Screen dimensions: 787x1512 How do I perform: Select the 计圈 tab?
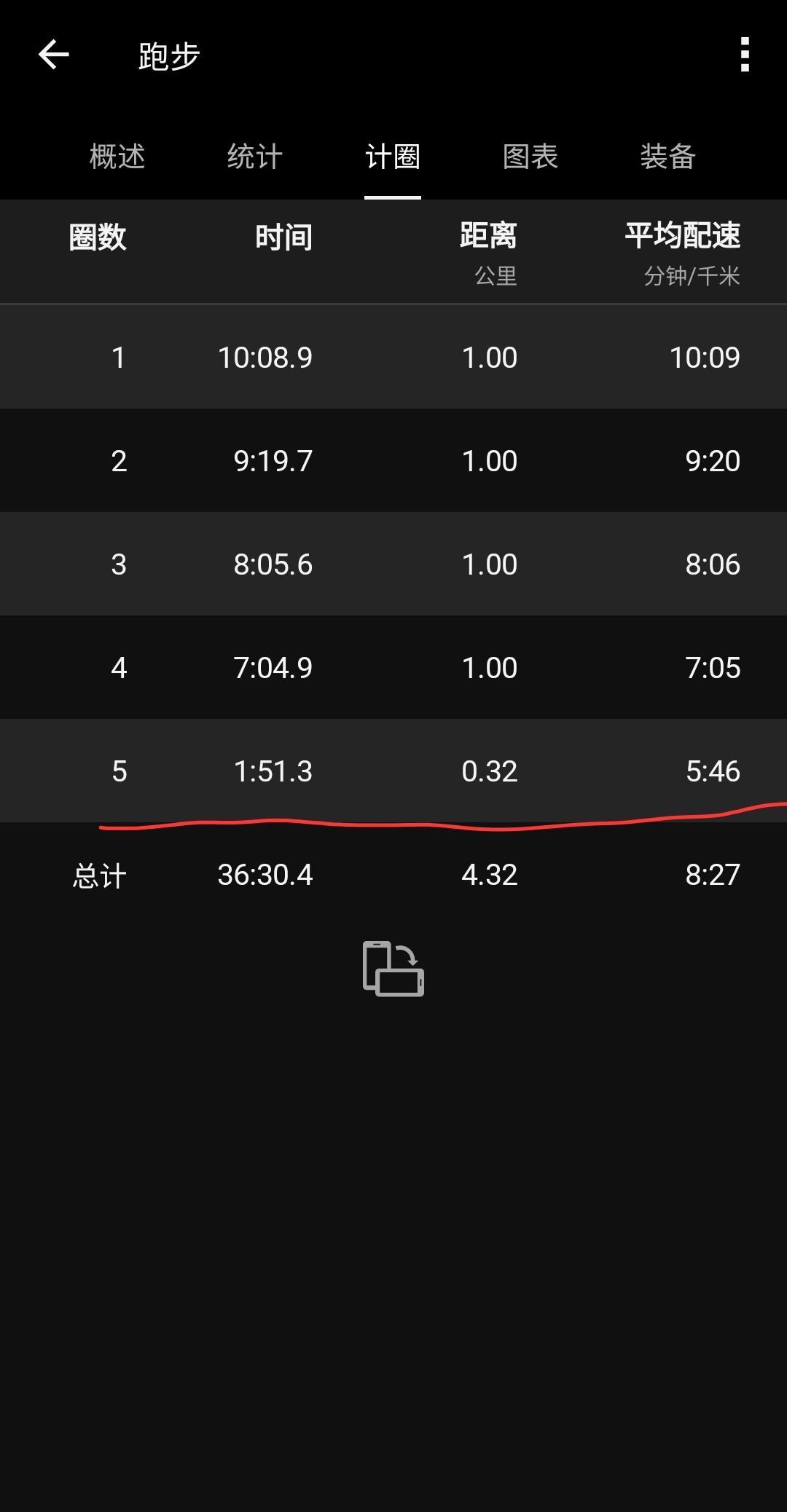click(x=393, y=157)
